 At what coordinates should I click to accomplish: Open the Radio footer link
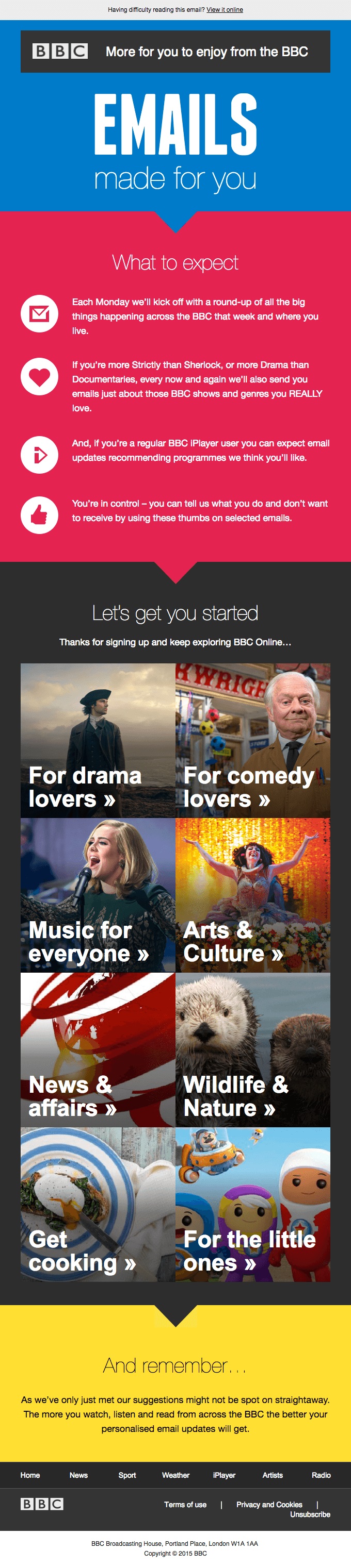pyautogui.click(x=321, y=1475)
